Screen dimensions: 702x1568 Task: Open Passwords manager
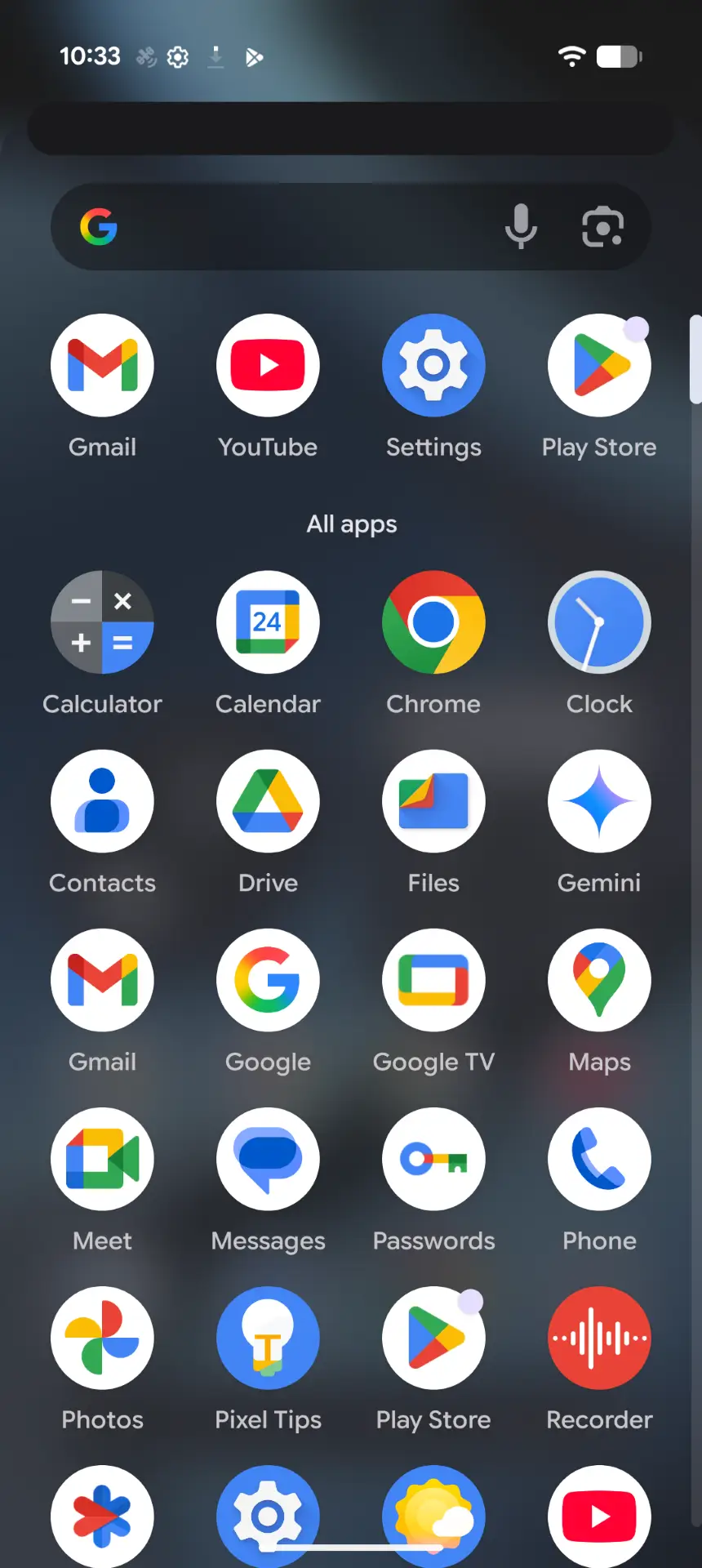433,1159
